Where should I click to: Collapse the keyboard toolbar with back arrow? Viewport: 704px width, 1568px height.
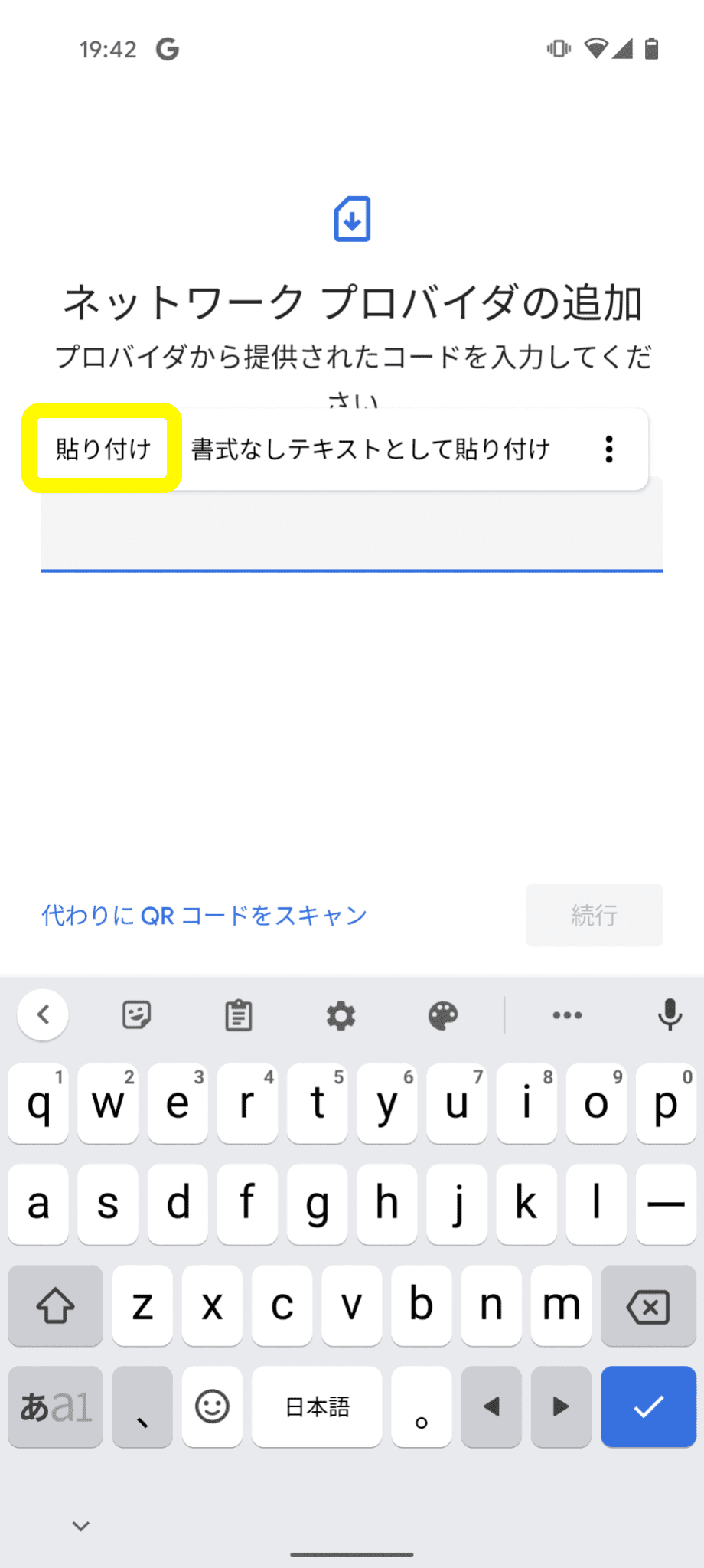(43, 1015)
